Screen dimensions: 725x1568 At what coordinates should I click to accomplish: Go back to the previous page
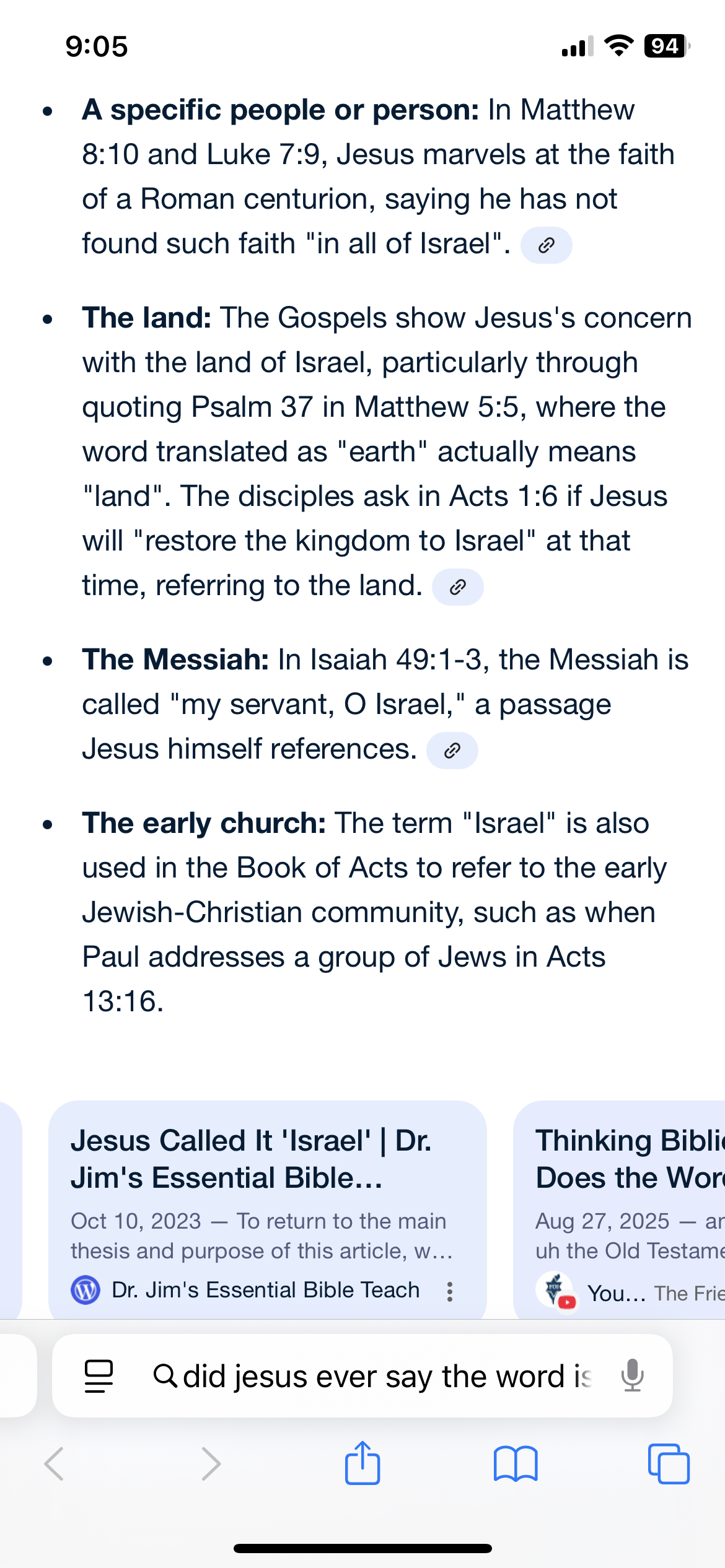pyautogui.click(x=55, y=1464)
